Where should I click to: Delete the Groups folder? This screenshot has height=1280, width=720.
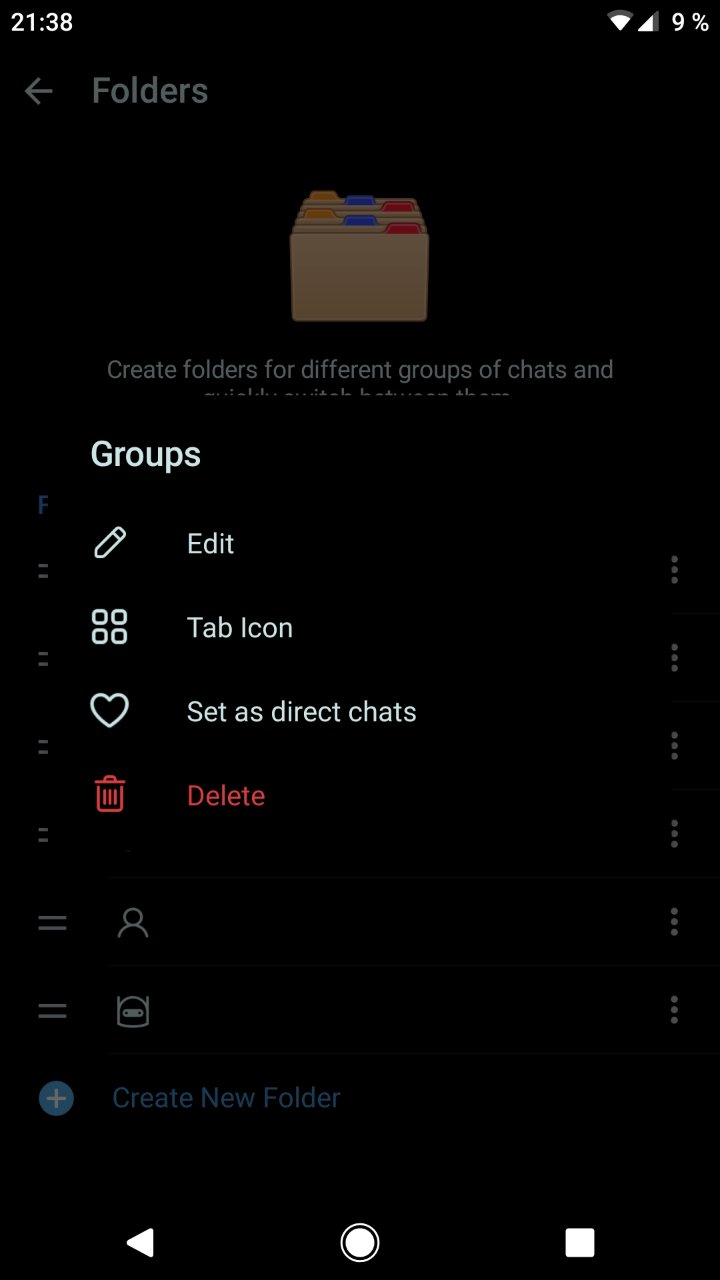coord(225,796)
